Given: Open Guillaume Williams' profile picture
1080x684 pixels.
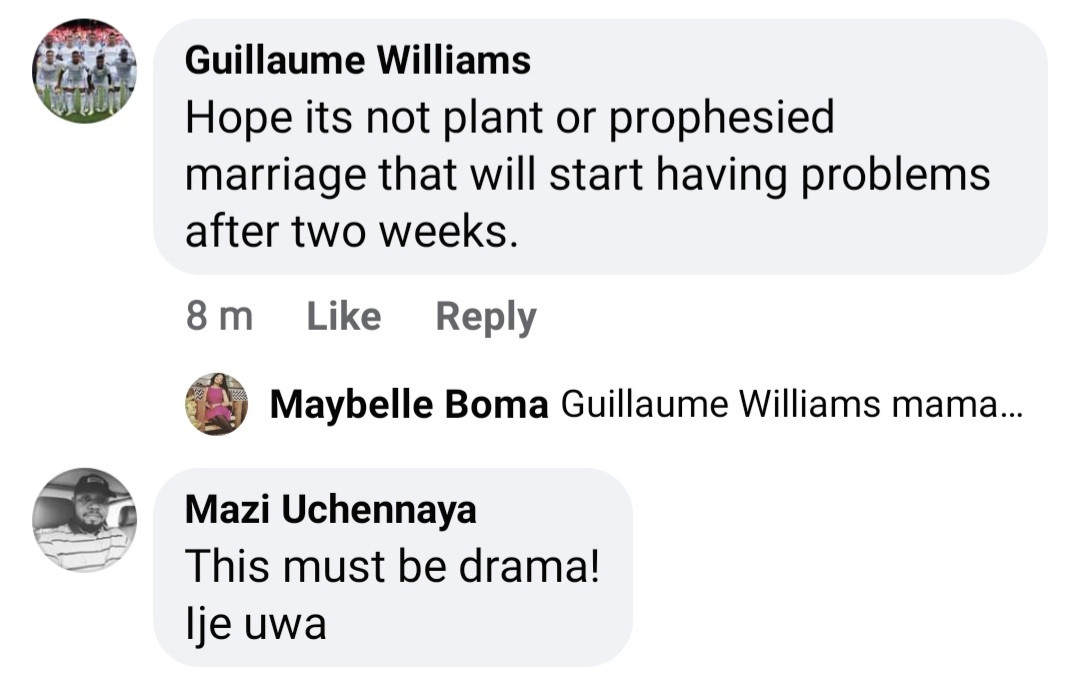Looking at the screenshot, I should click(x=85, y=71).
